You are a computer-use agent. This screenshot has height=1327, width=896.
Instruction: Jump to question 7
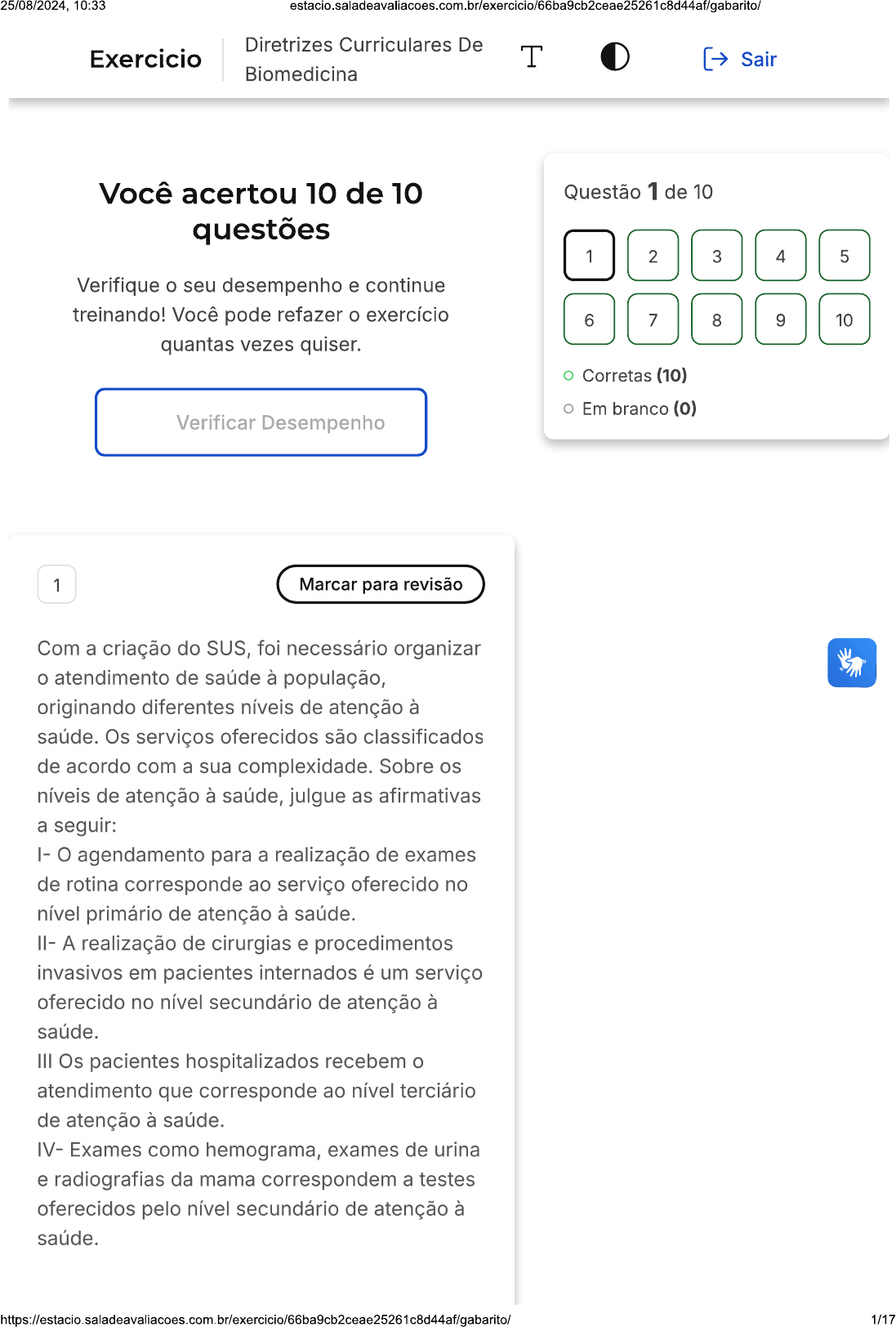pyautogui.click(x=653, y=319)
